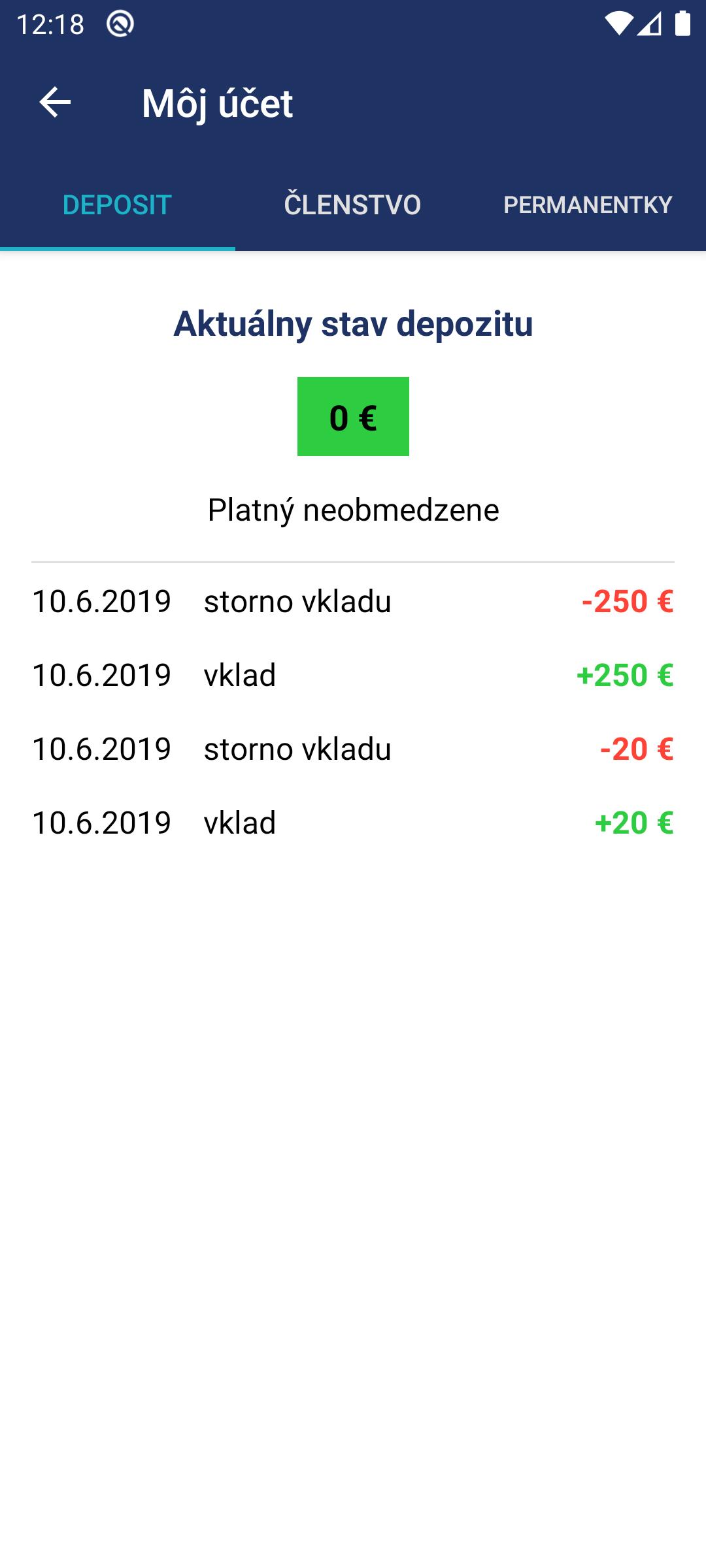
Task: Open the Permanentky tab
Action: [x=588, y=204]
